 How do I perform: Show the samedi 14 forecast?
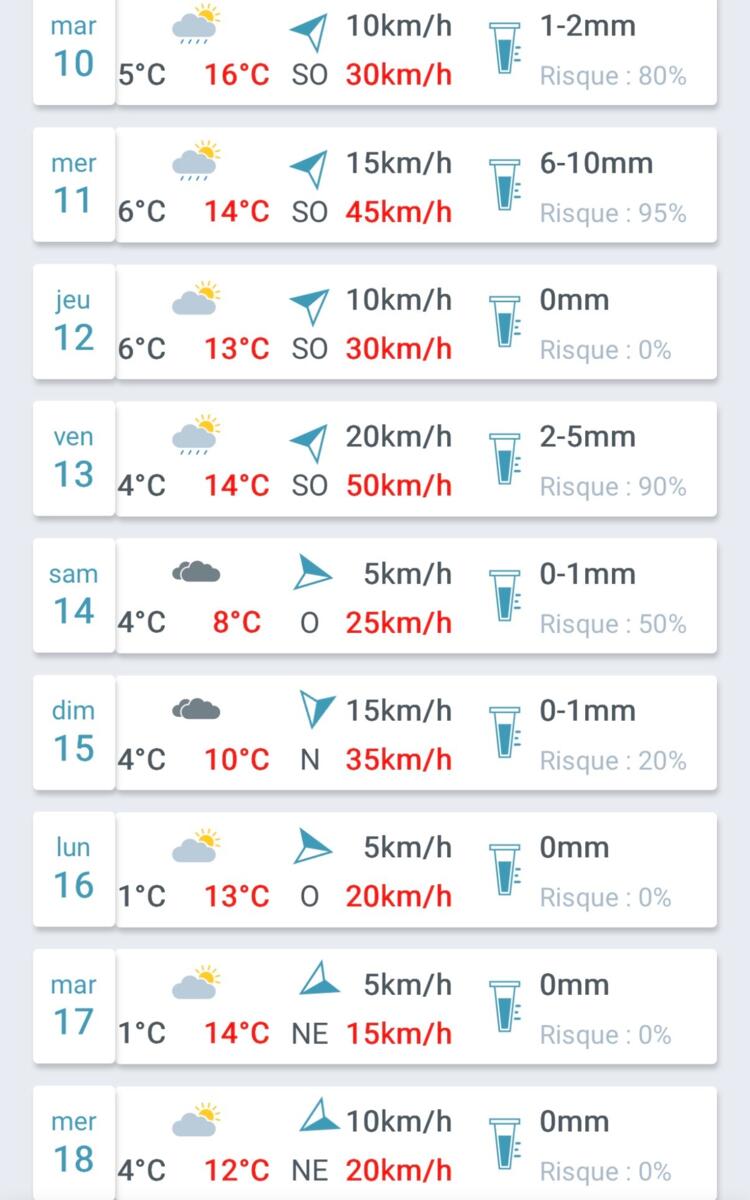click(375, 597)
